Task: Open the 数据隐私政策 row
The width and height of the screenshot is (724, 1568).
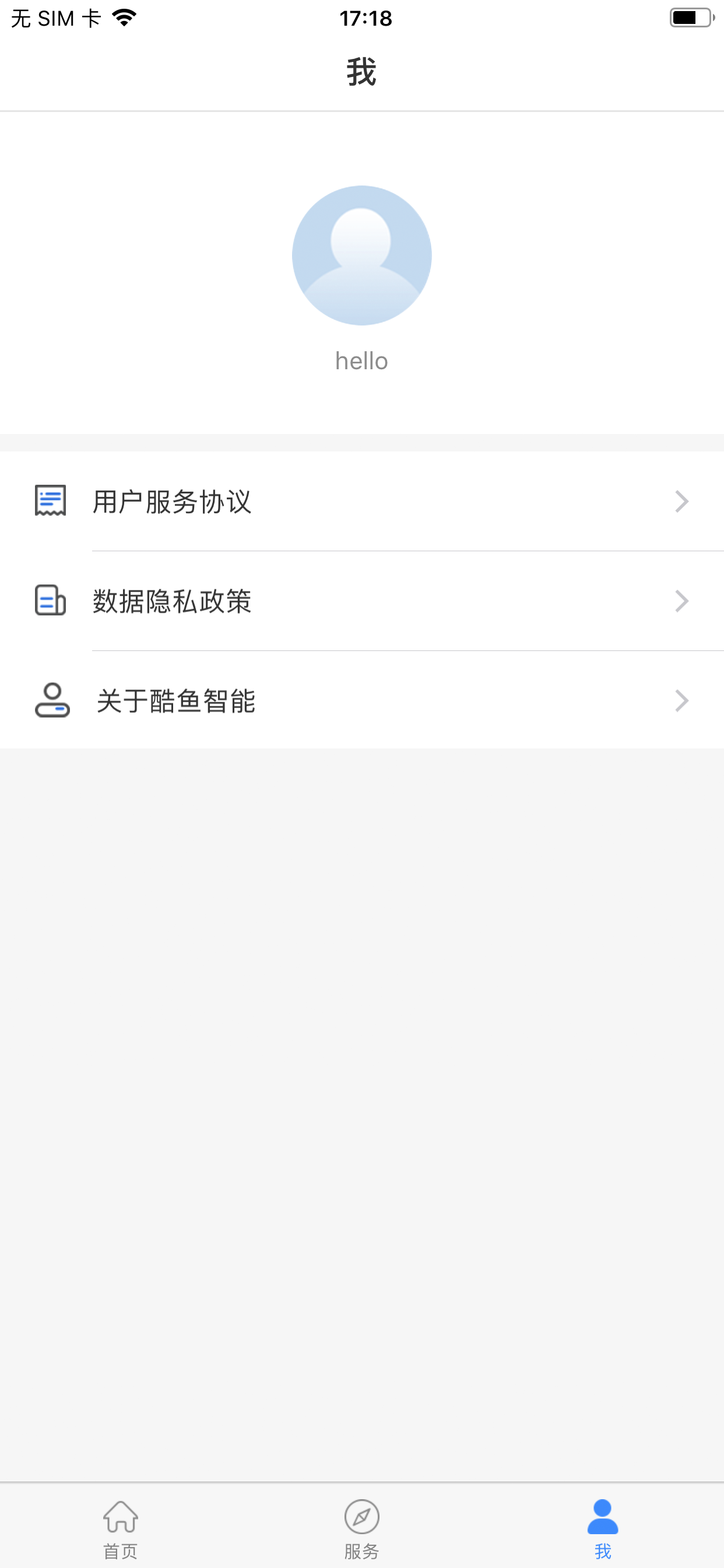Action: click(x=362, y=601)
